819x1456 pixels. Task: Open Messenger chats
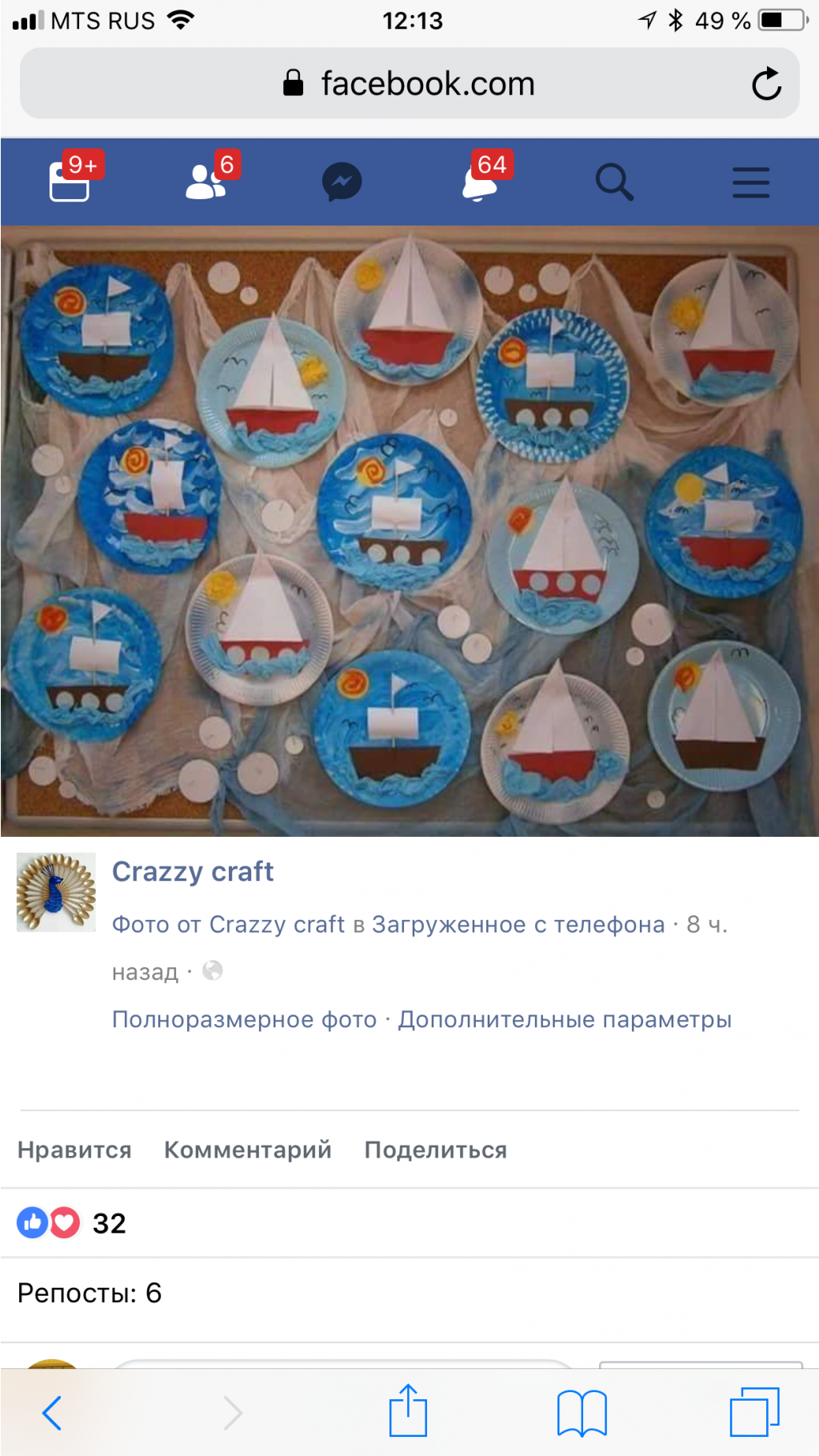[342, 182]
